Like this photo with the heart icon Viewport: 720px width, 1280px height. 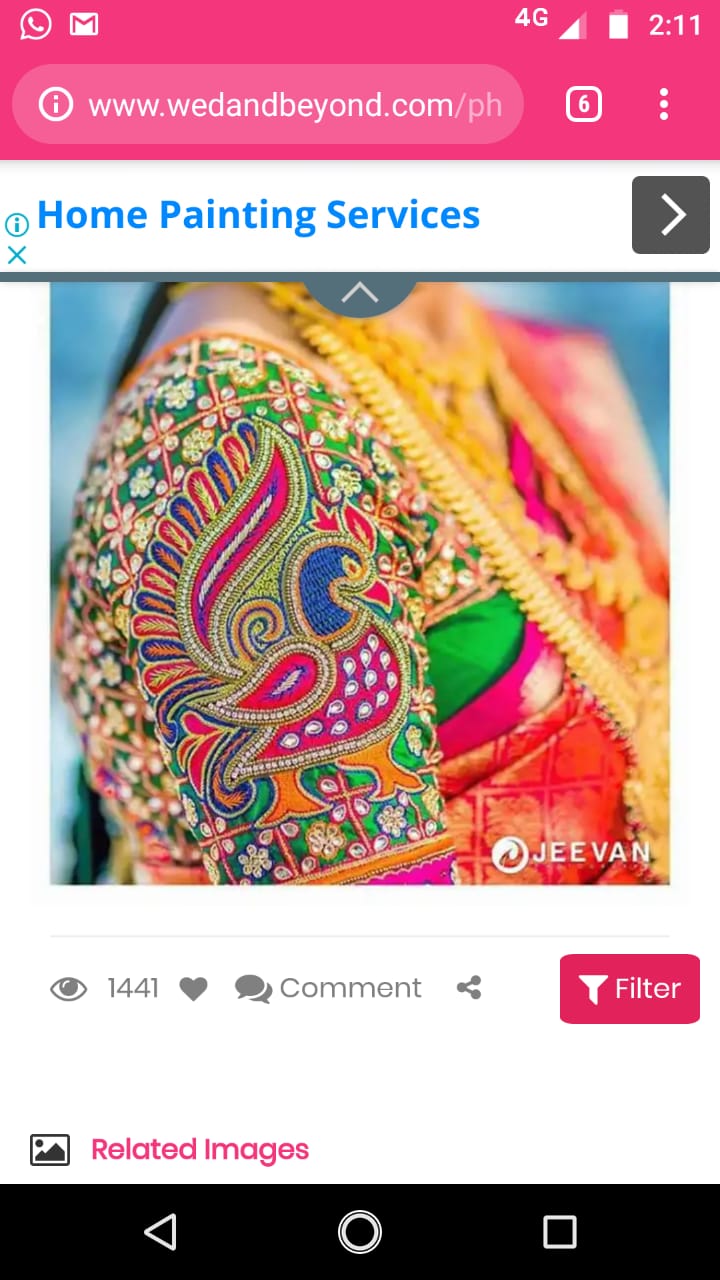click(193, 989)
